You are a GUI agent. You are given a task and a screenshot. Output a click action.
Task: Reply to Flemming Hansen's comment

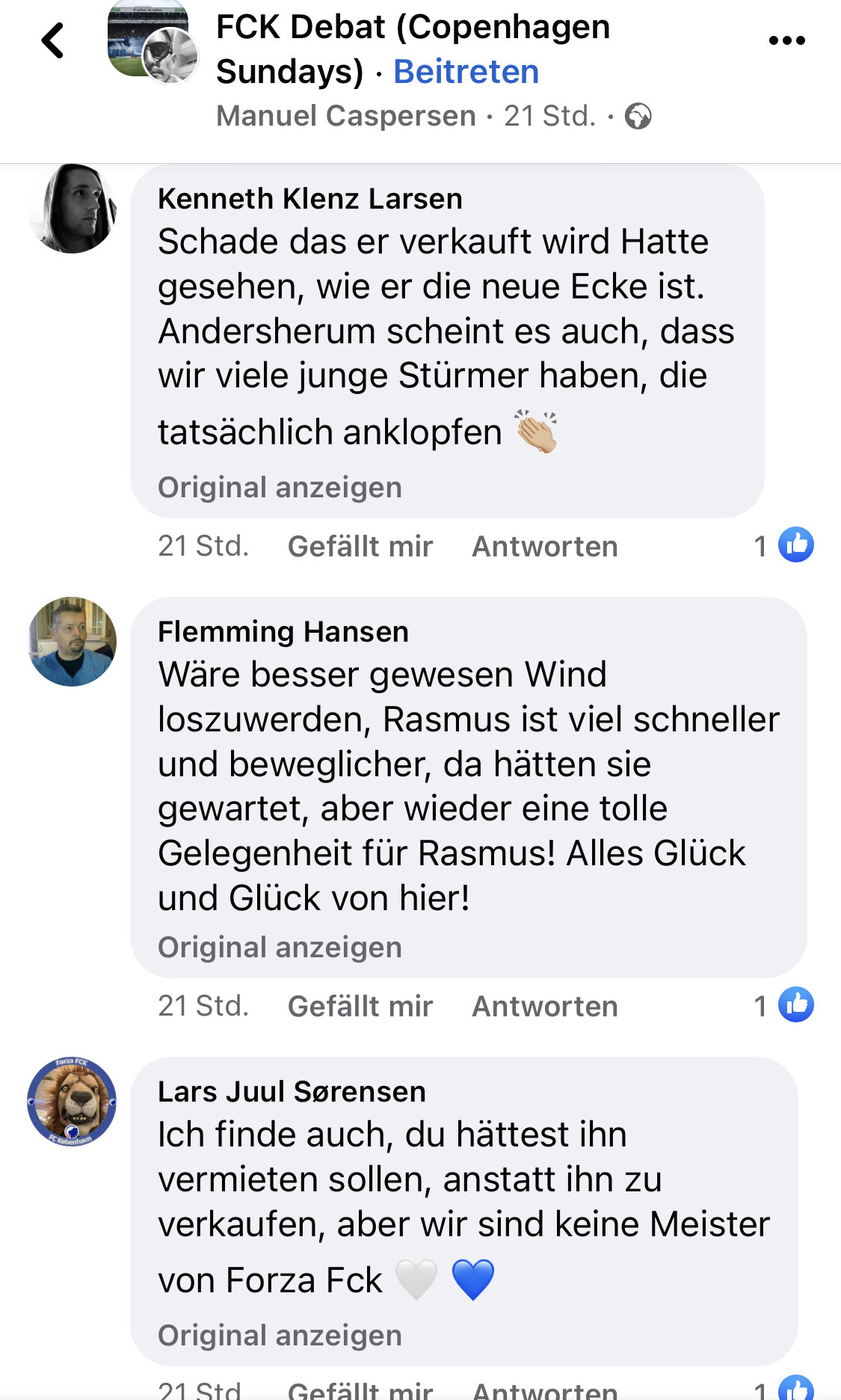pyautogui.click(x=544, y=1006)
